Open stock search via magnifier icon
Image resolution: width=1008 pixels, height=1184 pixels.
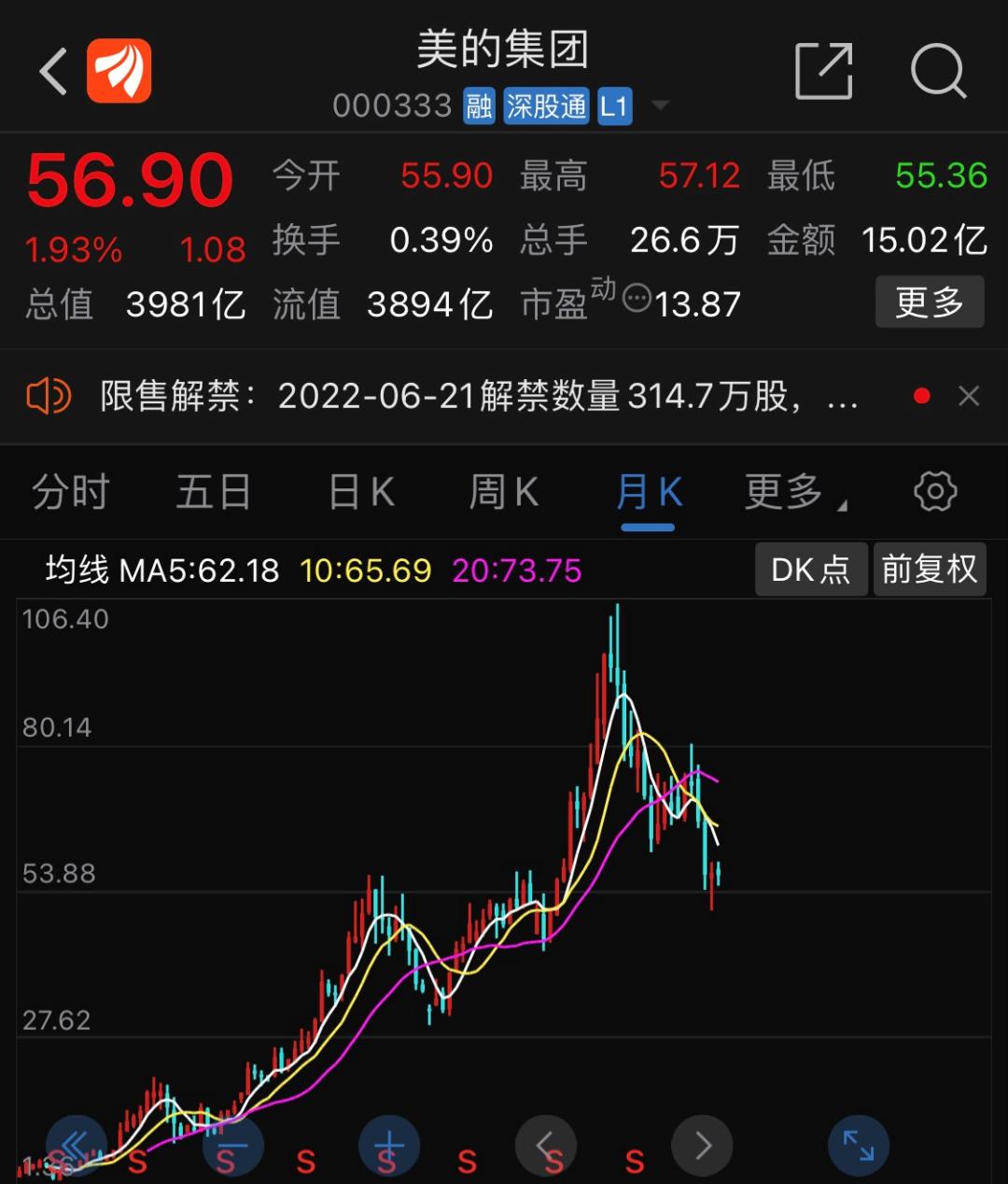coord(939,70)
